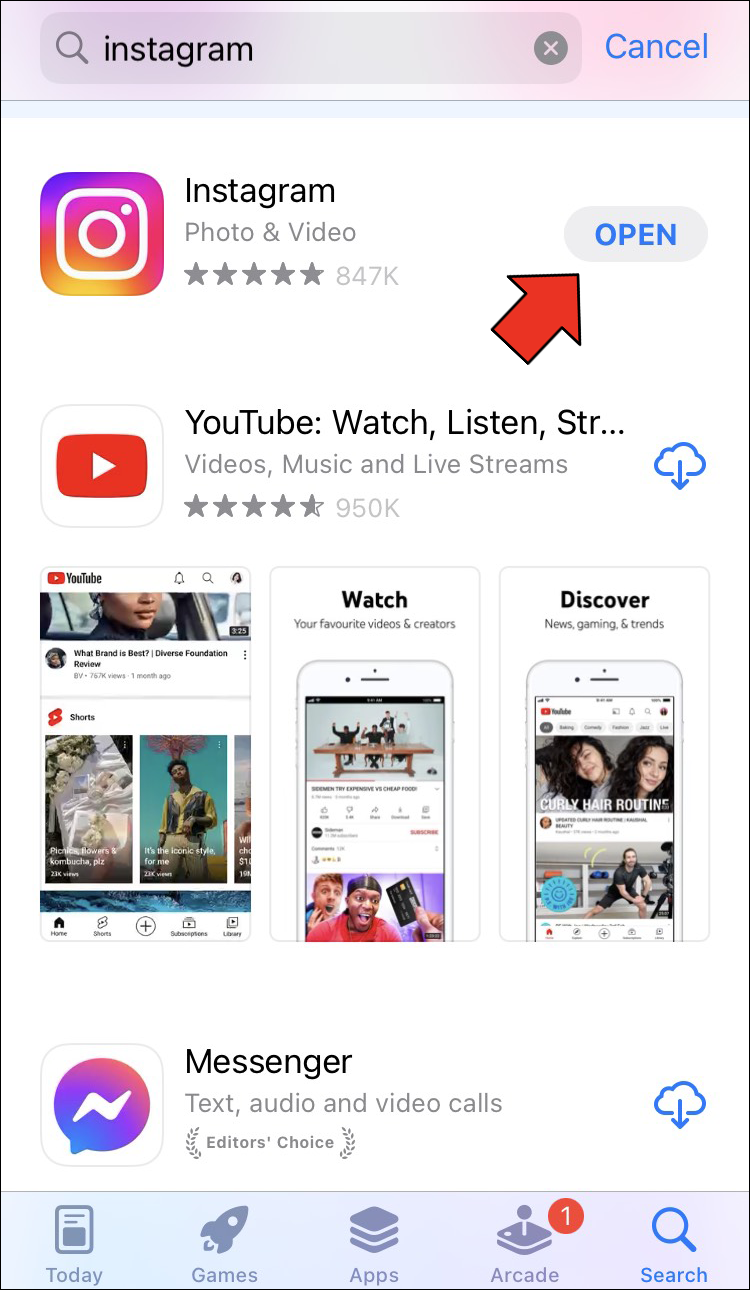Select the Apps tab
The height and width of the screenshot is (1290, 750).
tap(375, 1245)
